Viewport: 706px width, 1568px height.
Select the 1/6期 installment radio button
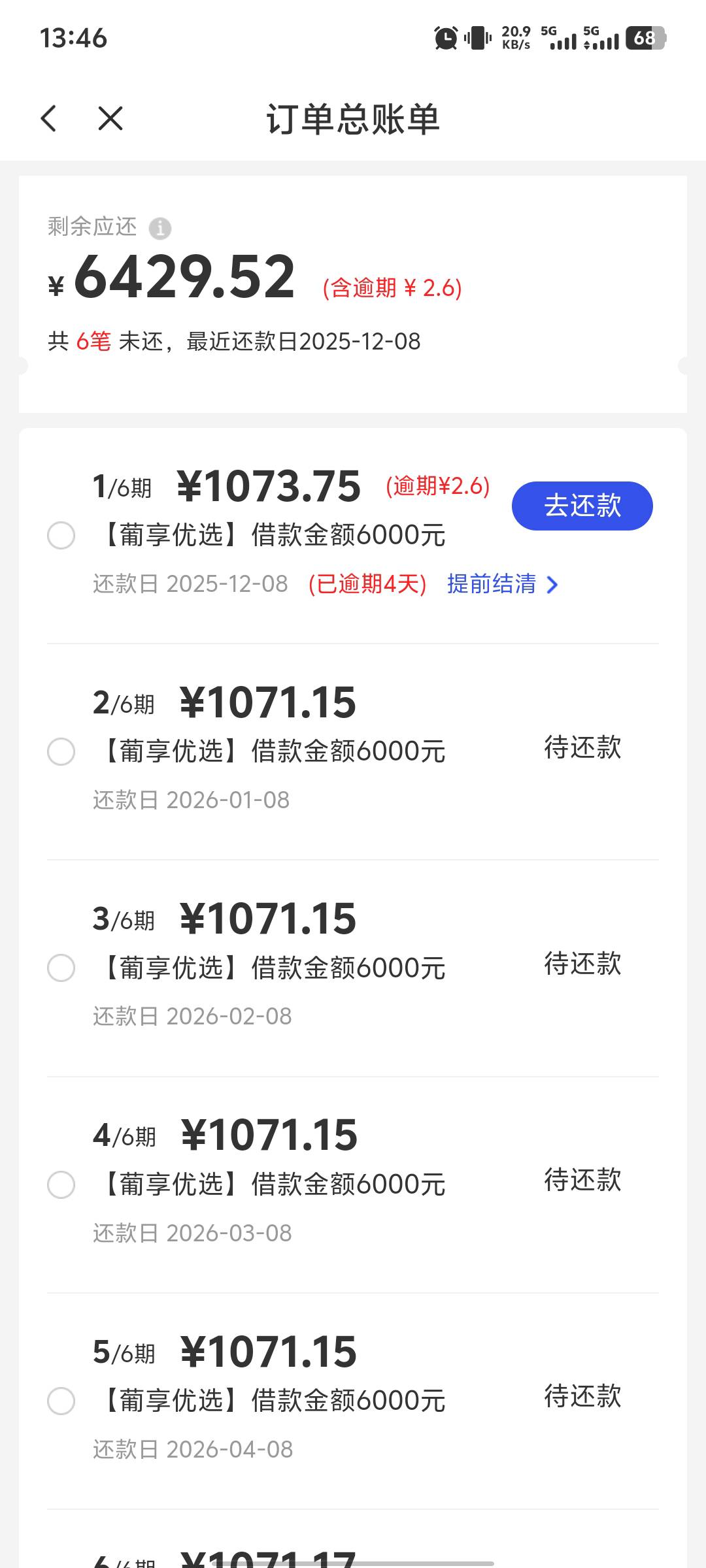pyautogui.click(x=61, y=536)
